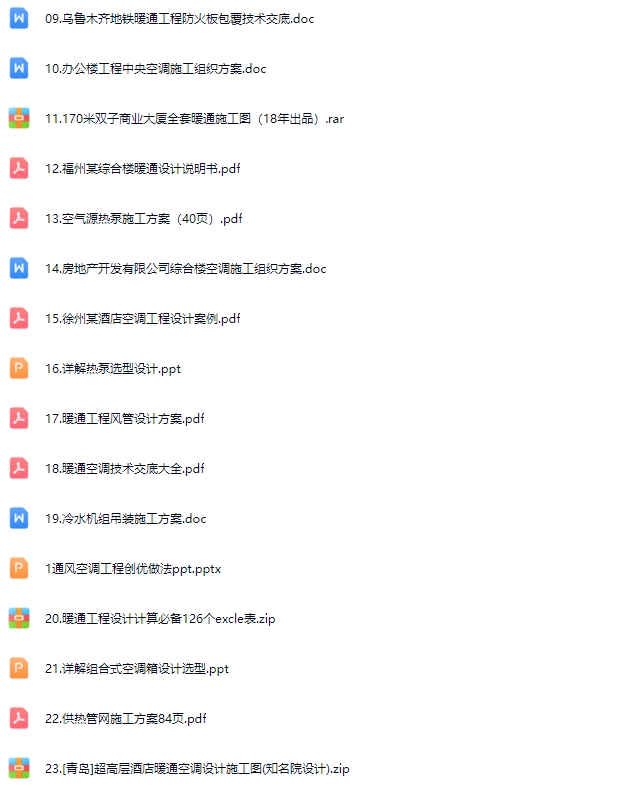Viewport: 638px width, 788px height.
Task: Open the 11.170米双子商业大厦 rar archive
Action: point(194,119)
